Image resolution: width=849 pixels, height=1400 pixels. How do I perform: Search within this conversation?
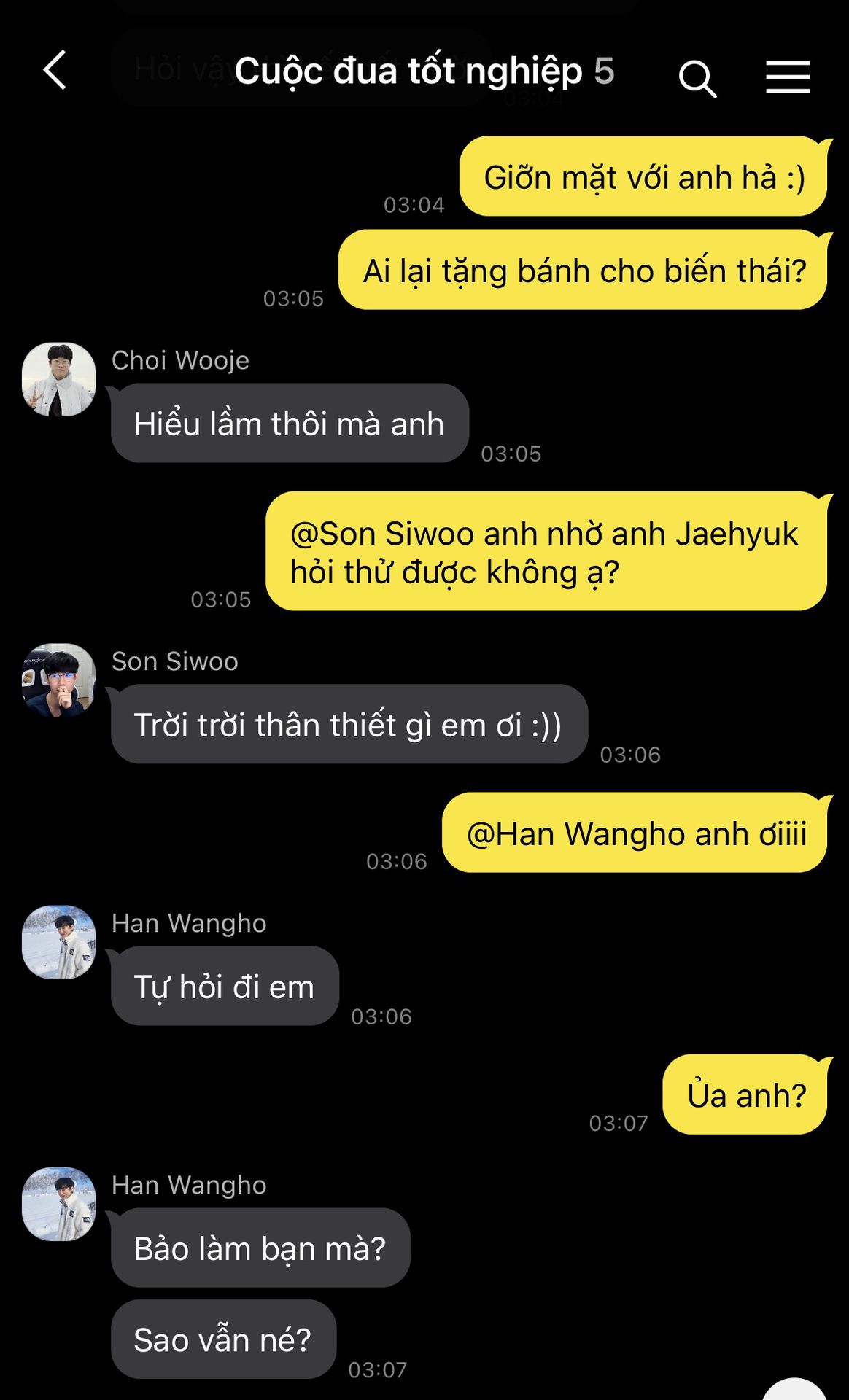[x=697, y=77]
